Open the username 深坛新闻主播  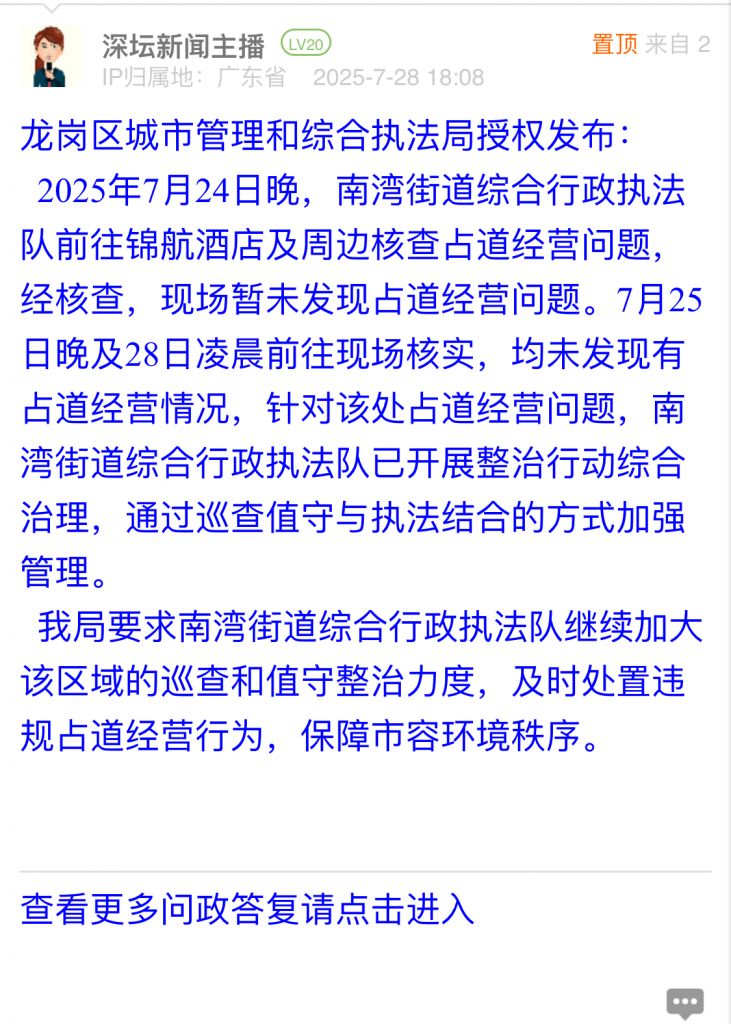(x=183, y=45)
